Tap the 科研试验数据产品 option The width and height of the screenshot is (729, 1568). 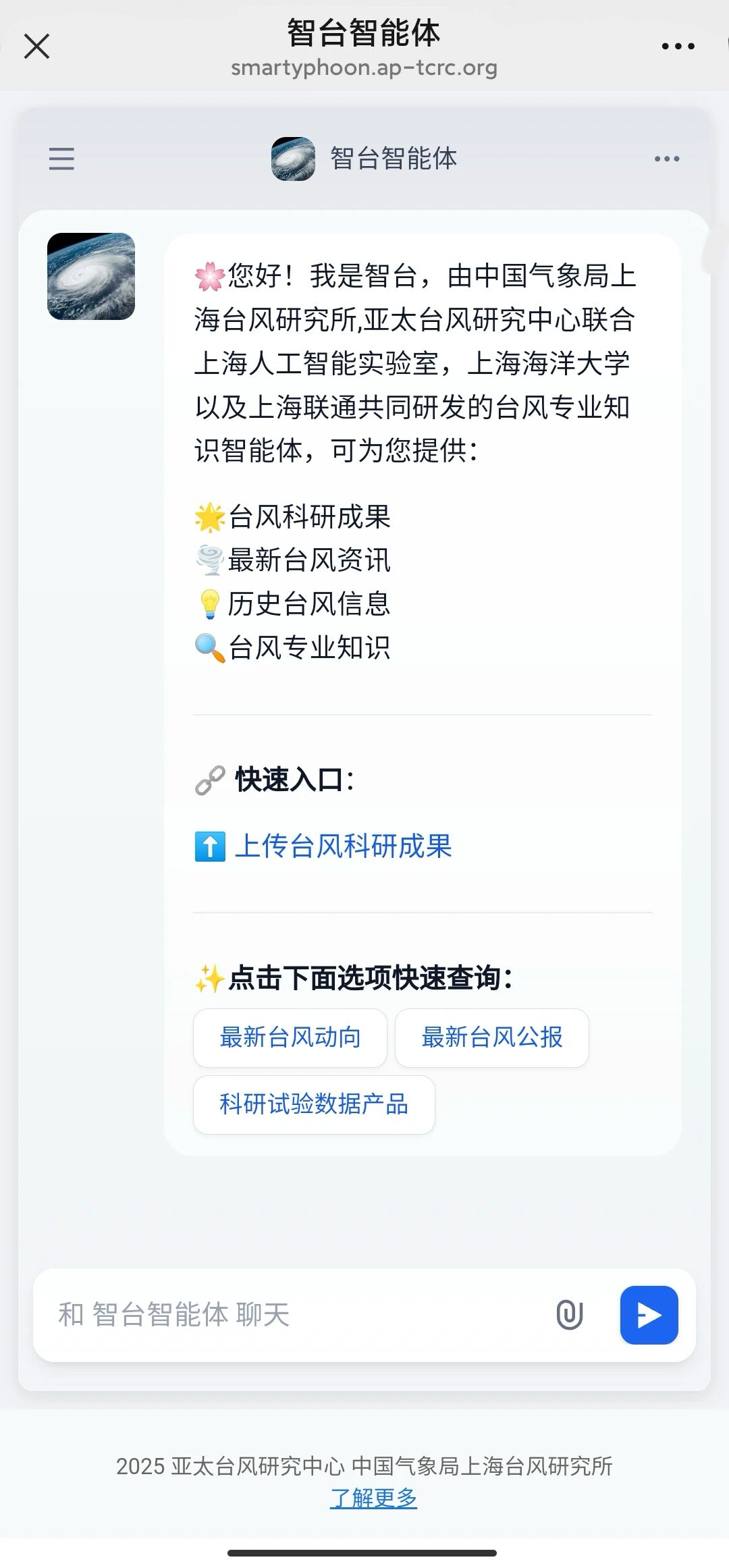pyautogui.click(x=314, y=1104)
